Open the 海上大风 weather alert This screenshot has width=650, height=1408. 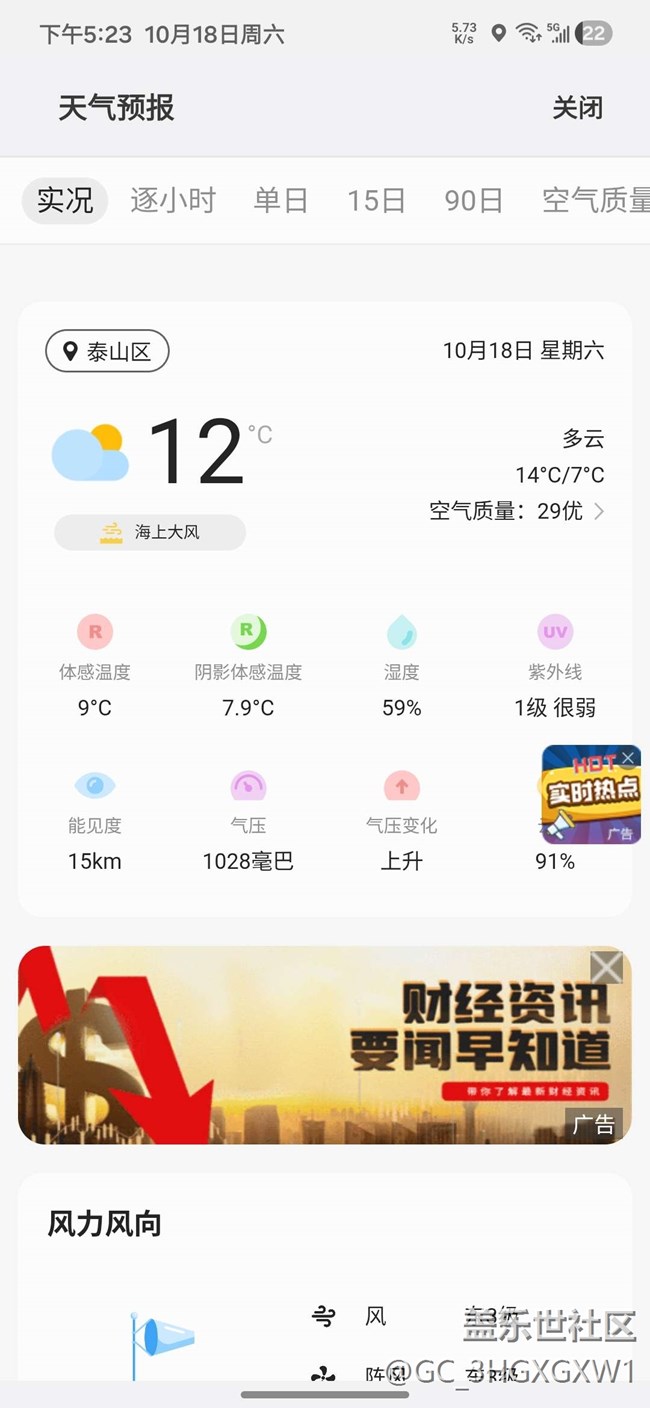click(x=150, y=532)
